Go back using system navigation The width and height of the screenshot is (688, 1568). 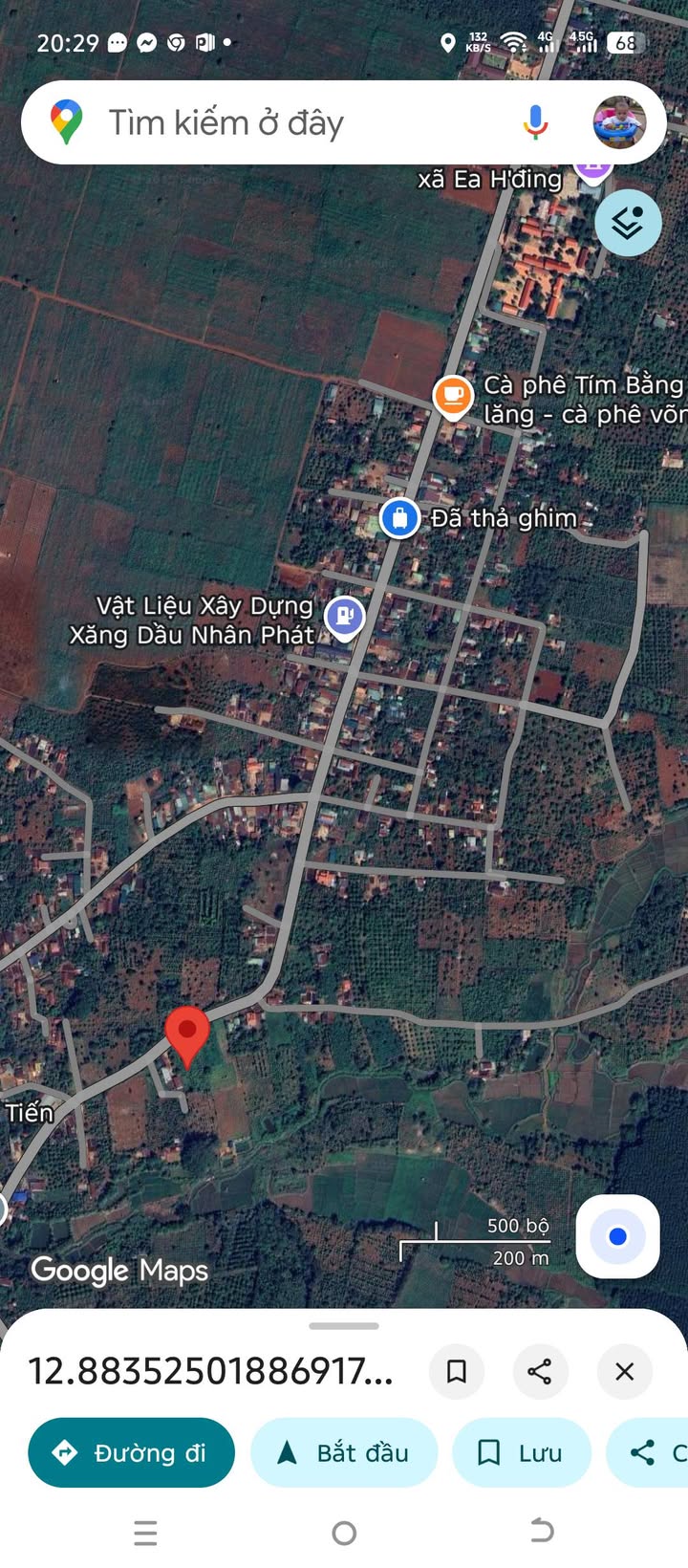click(x=542, y=1533)
